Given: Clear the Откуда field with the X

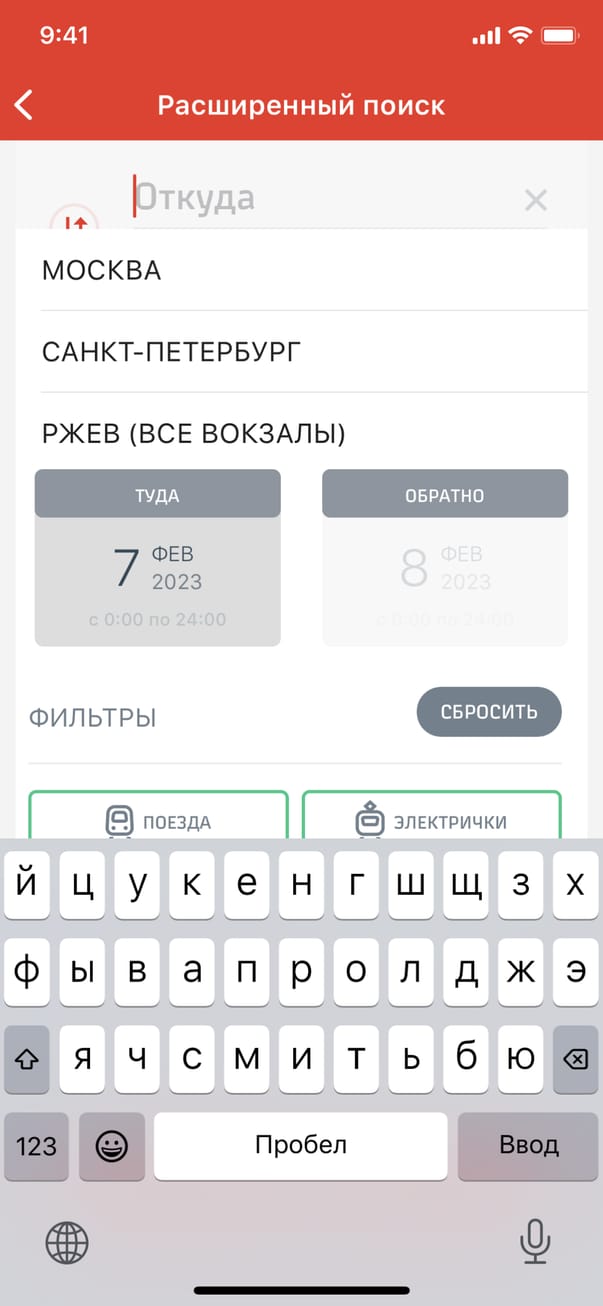Looking at the screenshot, I should click(x=536, y=200).
